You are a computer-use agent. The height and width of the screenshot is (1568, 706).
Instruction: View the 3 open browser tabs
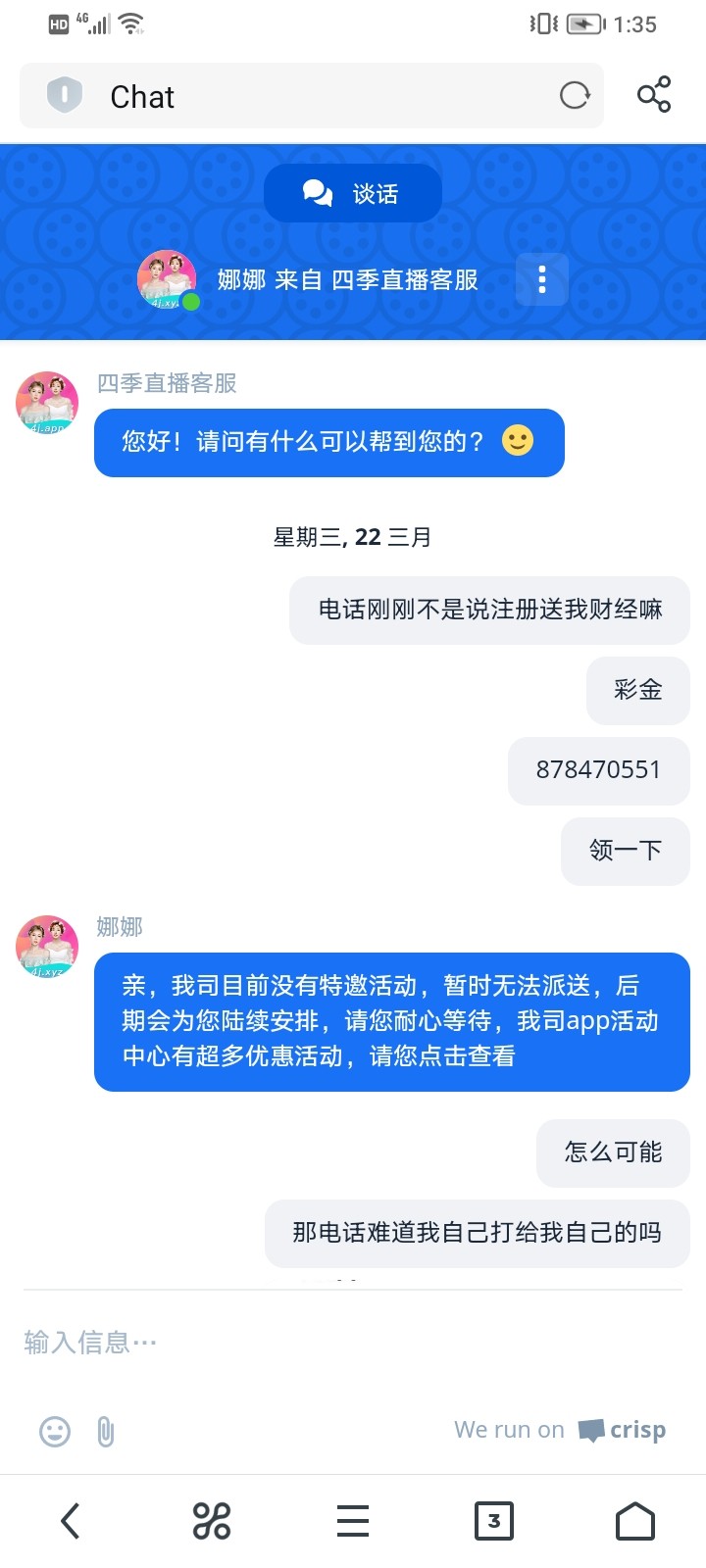(x=493, y=1521)
